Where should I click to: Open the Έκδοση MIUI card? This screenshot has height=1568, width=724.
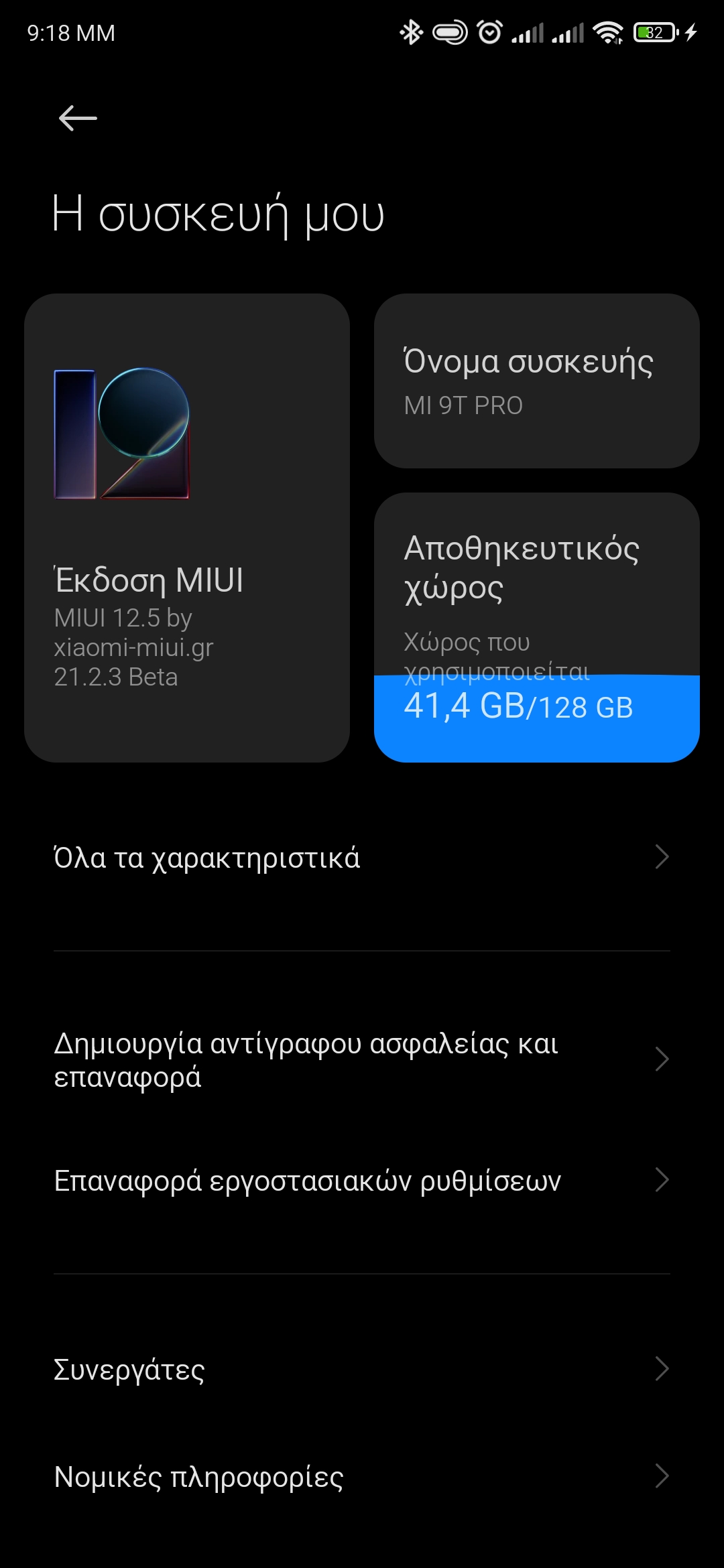(x=186, y=527)
